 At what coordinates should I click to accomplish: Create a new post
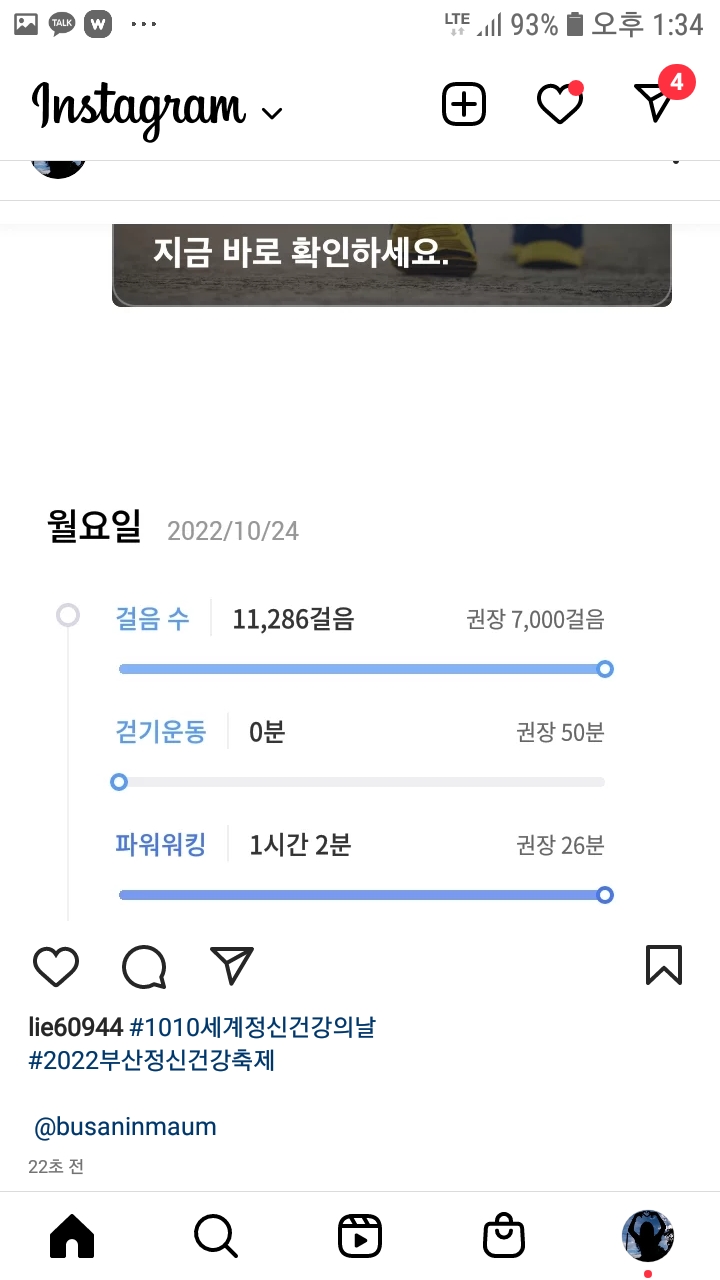(464, 104)
